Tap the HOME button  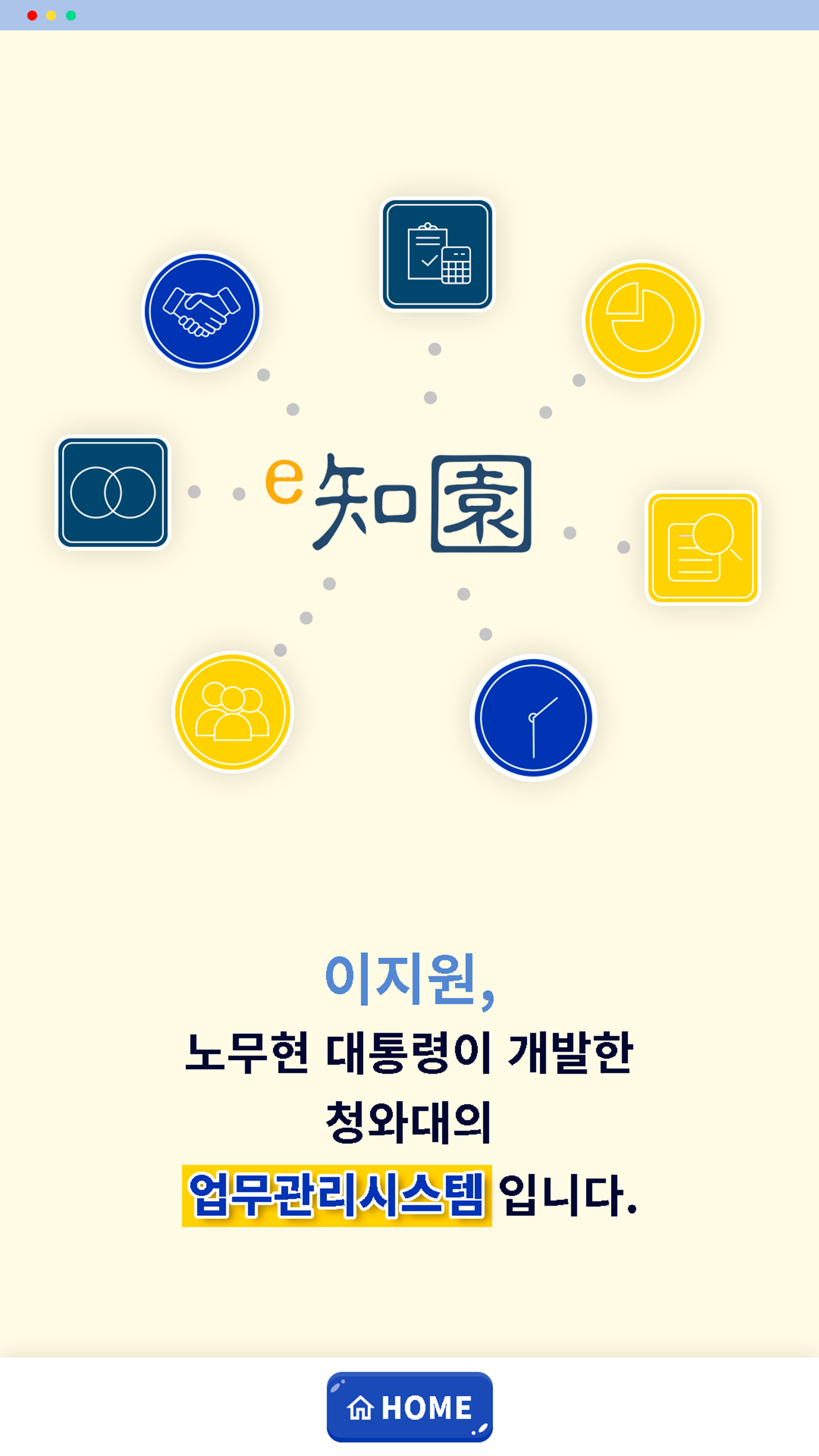tap(409, 1407)
